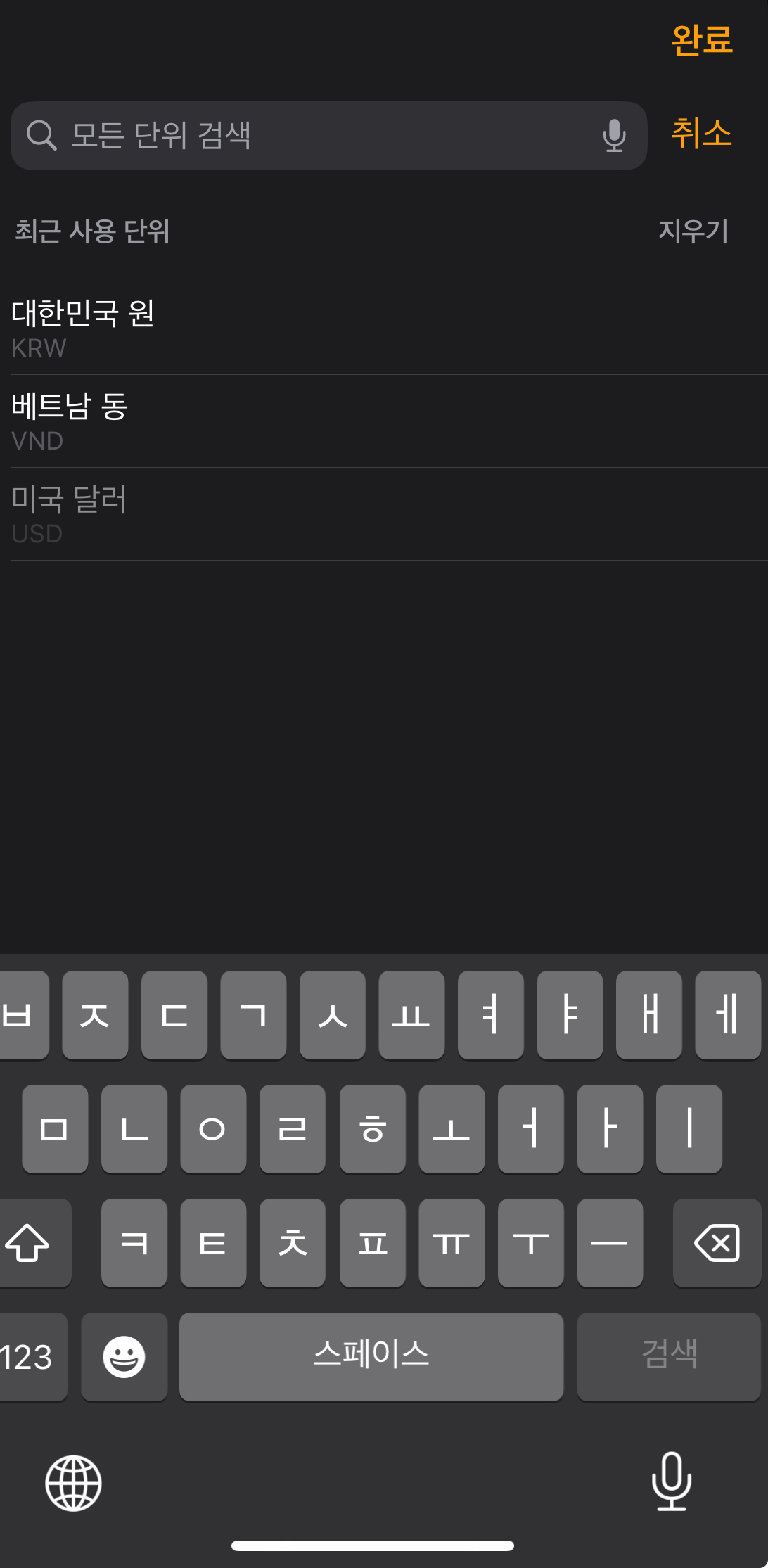
Task: Toggle the keyboard shift key
Action: [30, 1243]
